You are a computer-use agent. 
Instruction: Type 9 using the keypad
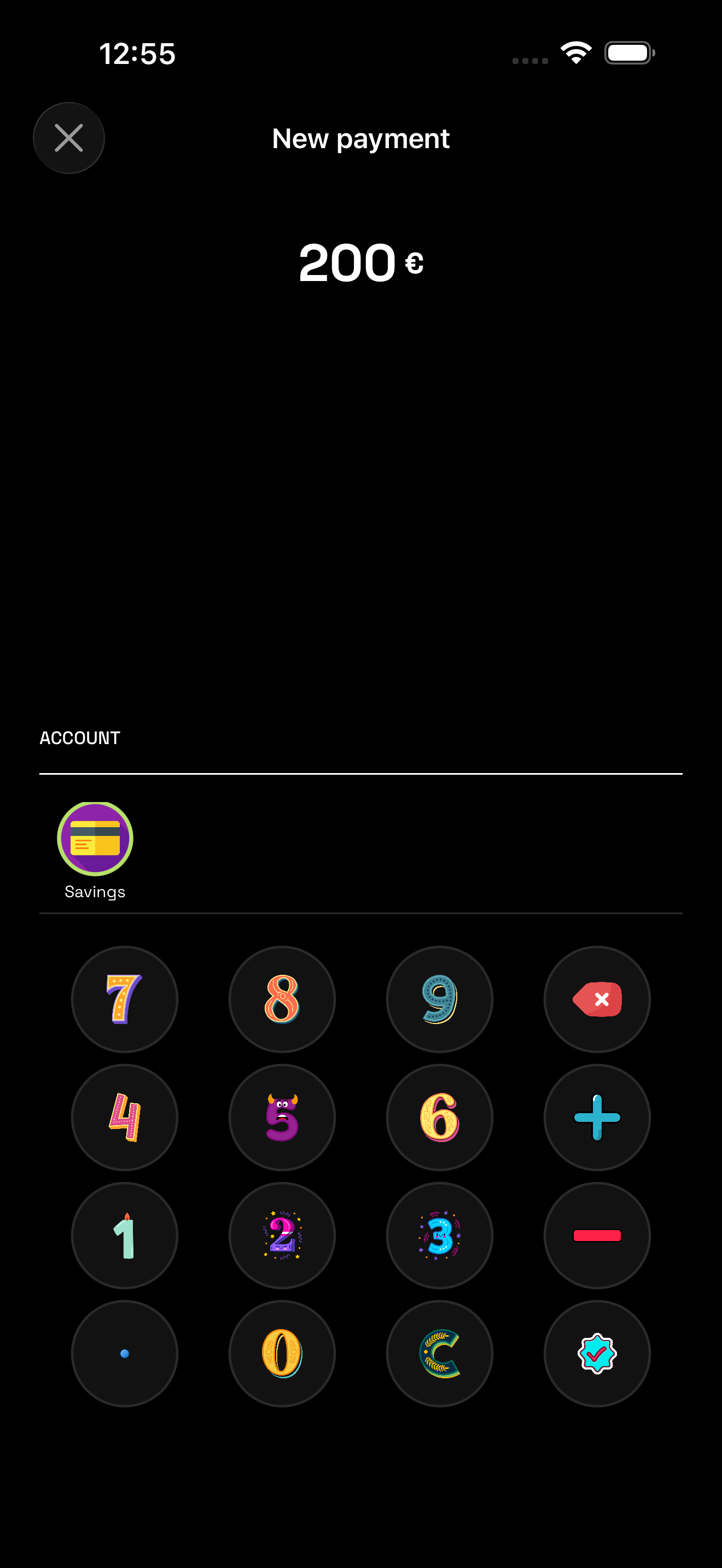pos(440,999)
